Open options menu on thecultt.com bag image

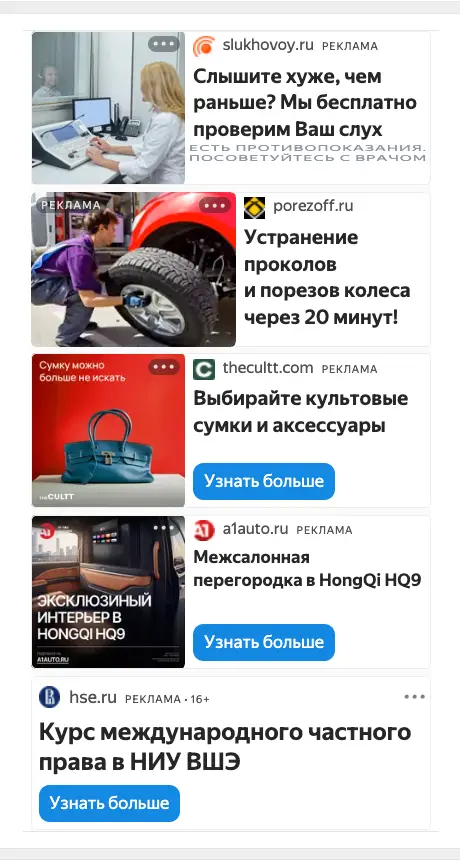pos(163,367)
